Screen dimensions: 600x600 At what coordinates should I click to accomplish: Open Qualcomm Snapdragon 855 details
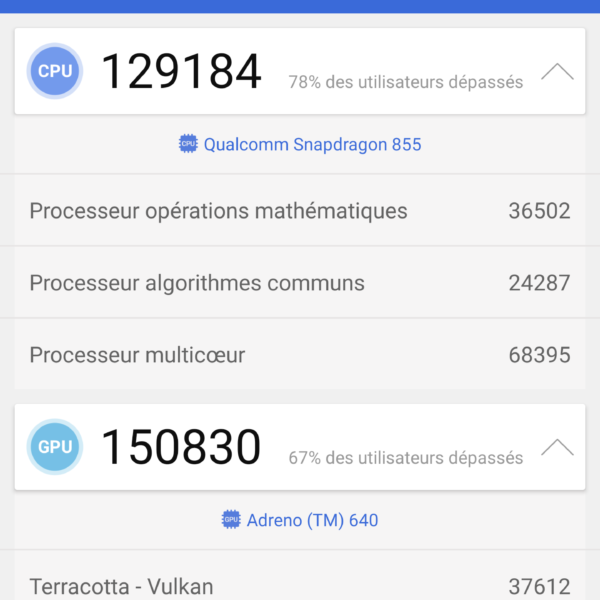[x=300, y=144]
